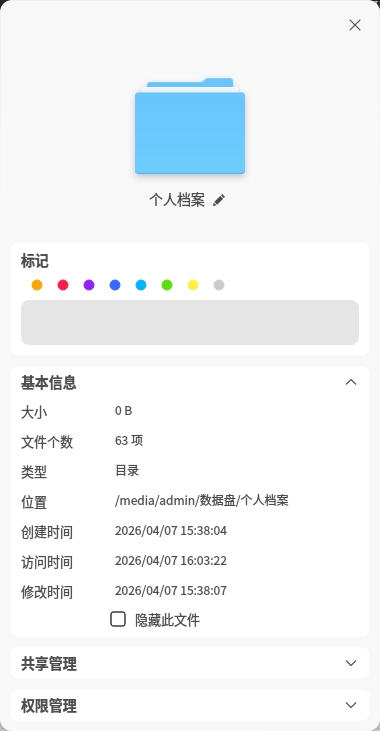380x731 pixels.
Task: Expand the 共享管理 section
Action: 351,663
